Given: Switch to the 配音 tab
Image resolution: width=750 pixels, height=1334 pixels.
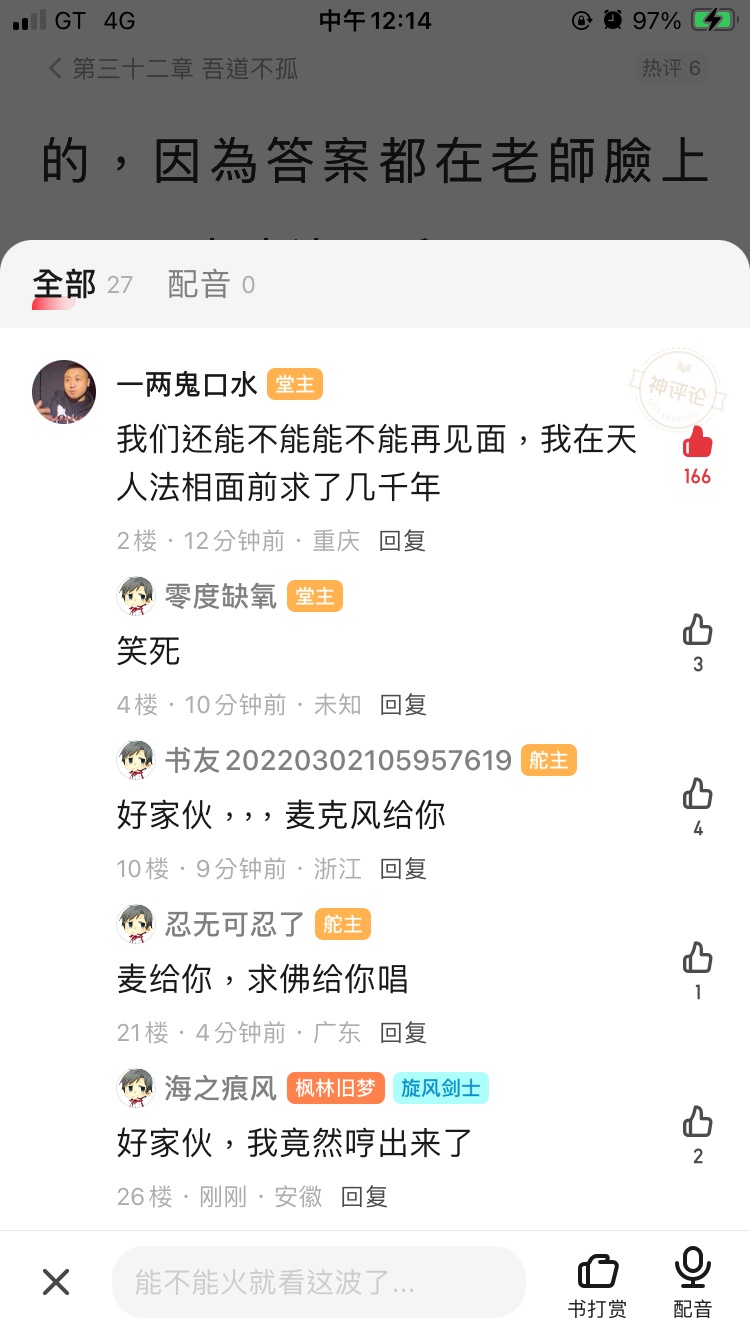Looking at the screenshot, I should click(x=199, y=285).
